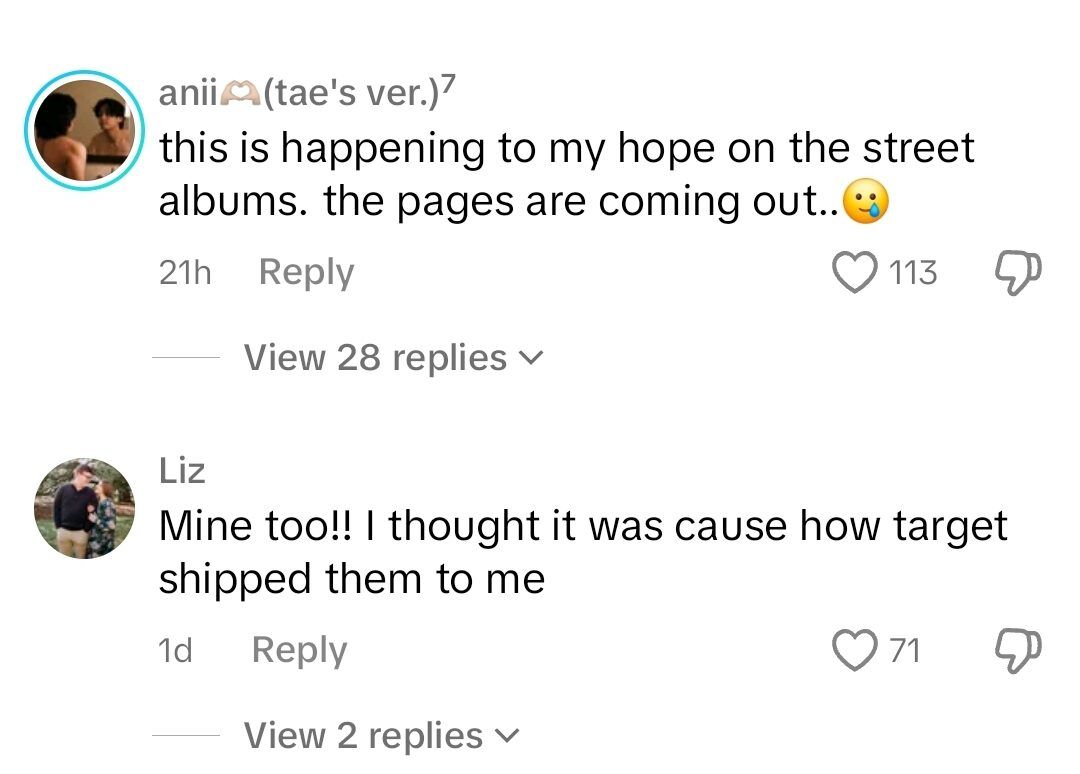Dislike Liz's comment
The height and width of the screenshot is (774, 1080).
[x=1019, y=650]
